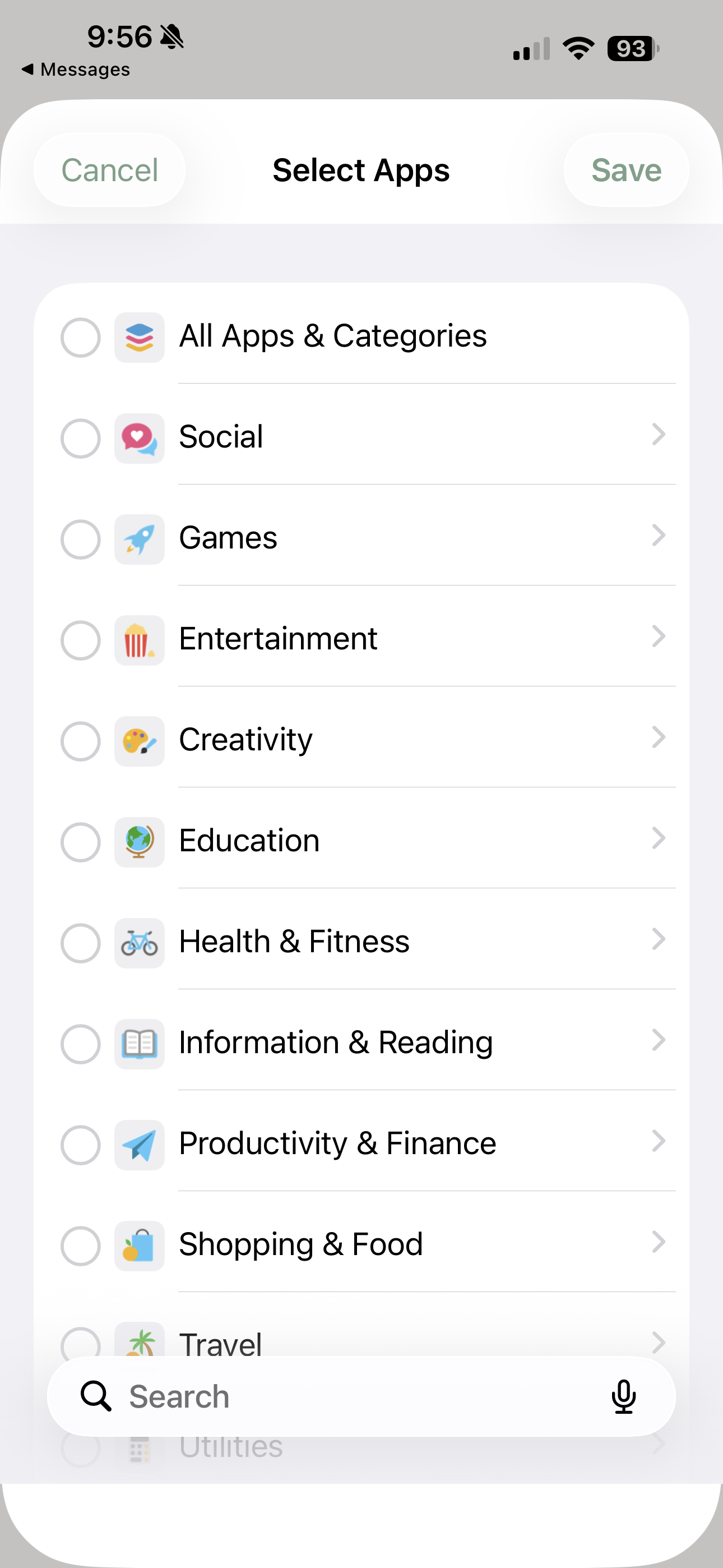
Task: Click the Productivity & Finance paper plane icon
Action: [x=140, y=1145]
